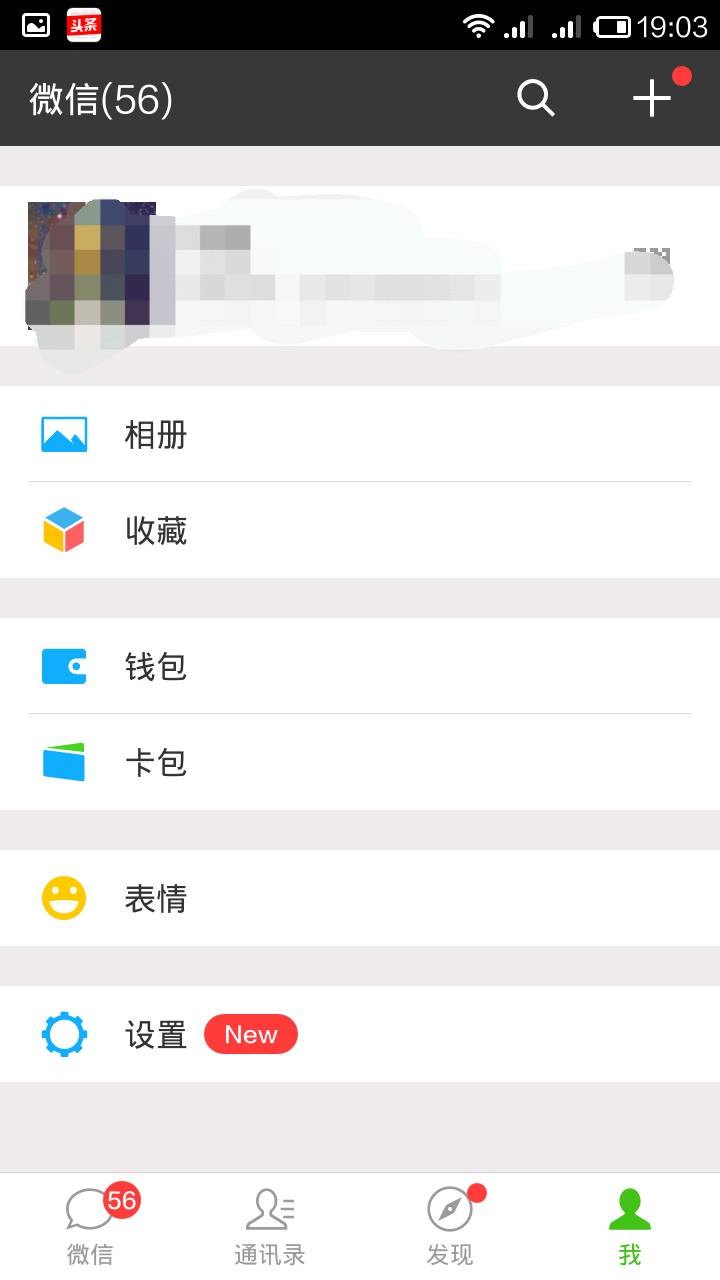This screenshot has width=720, height=1280.
Task: Open 设置 (Settings) with New badge
Action: tap(360, 1034)
